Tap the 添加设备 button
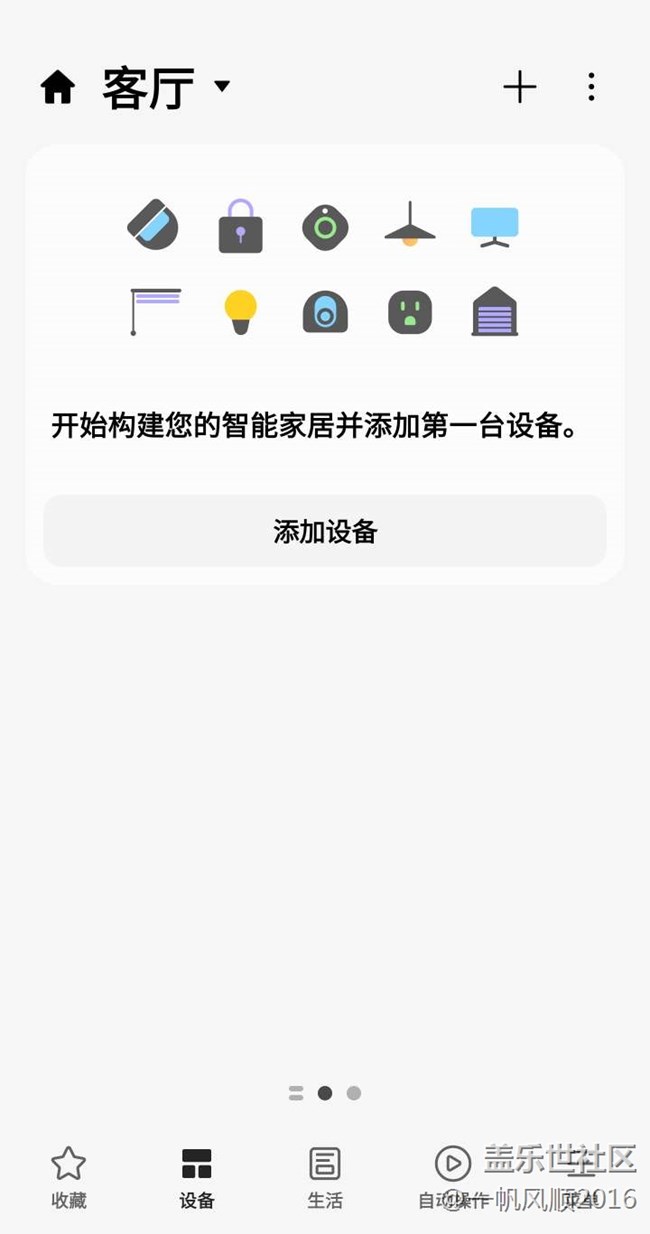The height and width of the screenshot is (1234, 650). tap(325, 531)
